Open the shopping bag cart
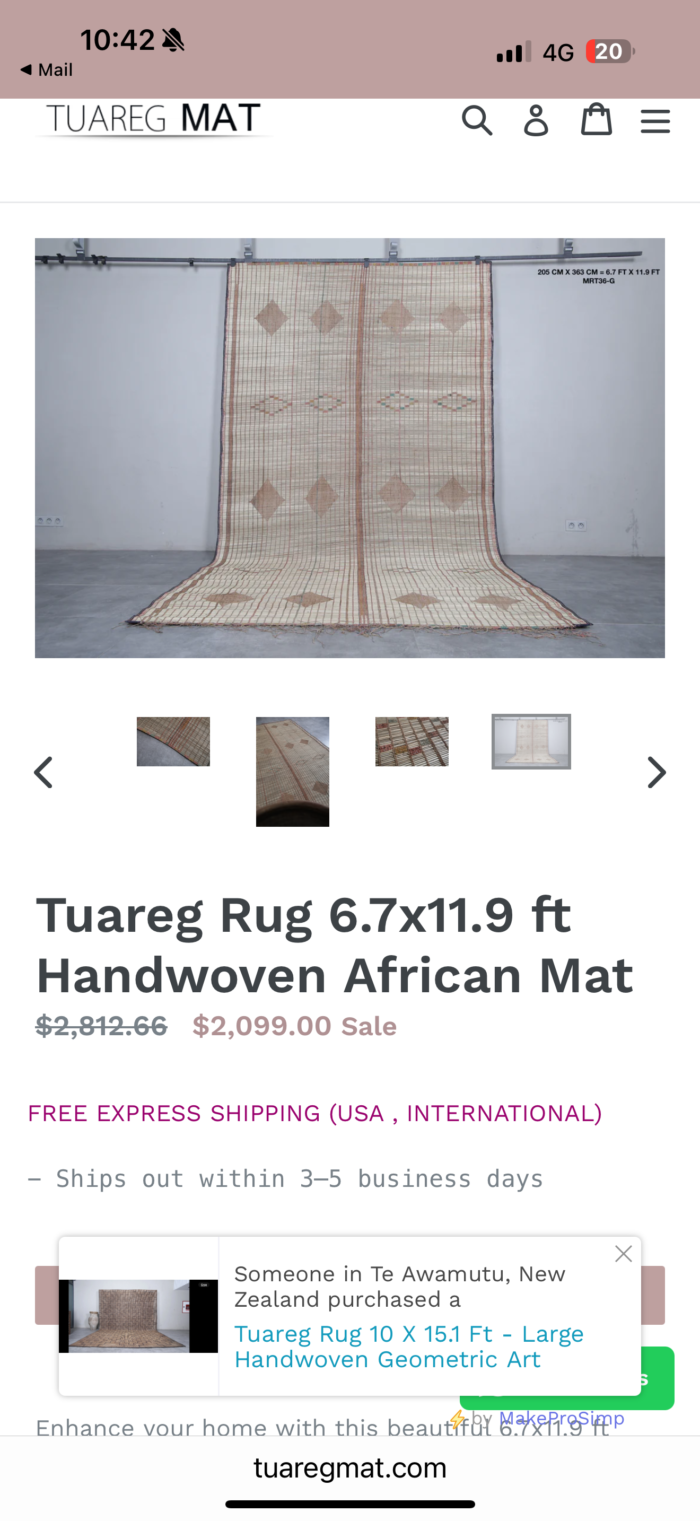700x1521 pixels. (x=596, y=120)
